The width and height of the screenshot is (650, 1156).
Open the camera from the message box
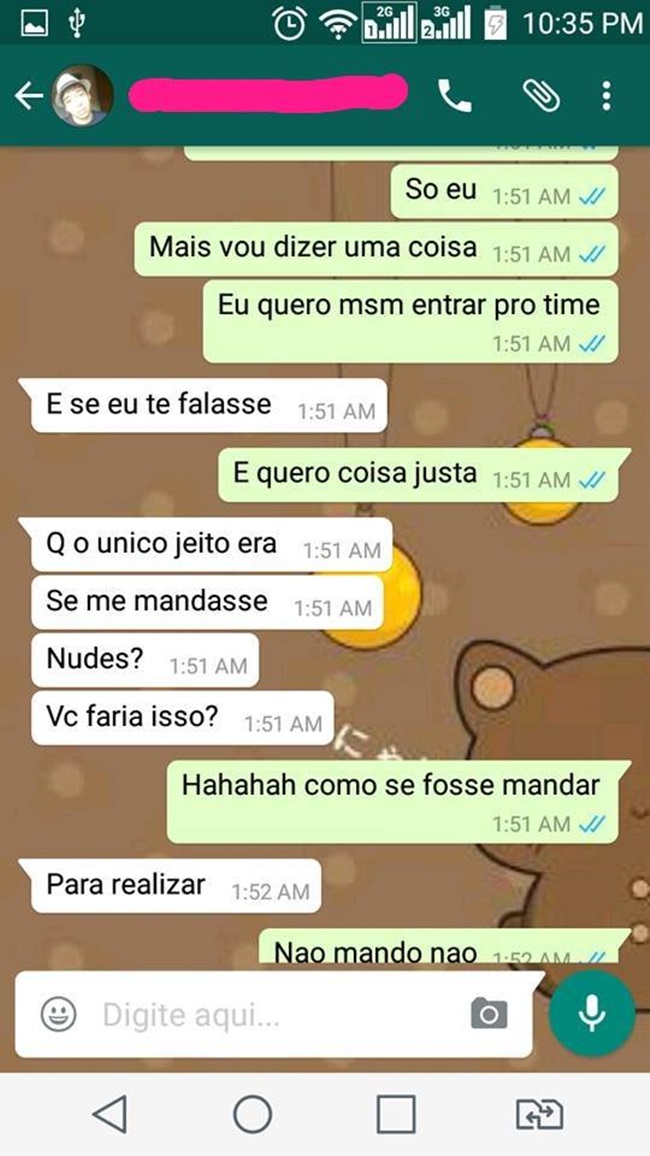[489, 1013]
